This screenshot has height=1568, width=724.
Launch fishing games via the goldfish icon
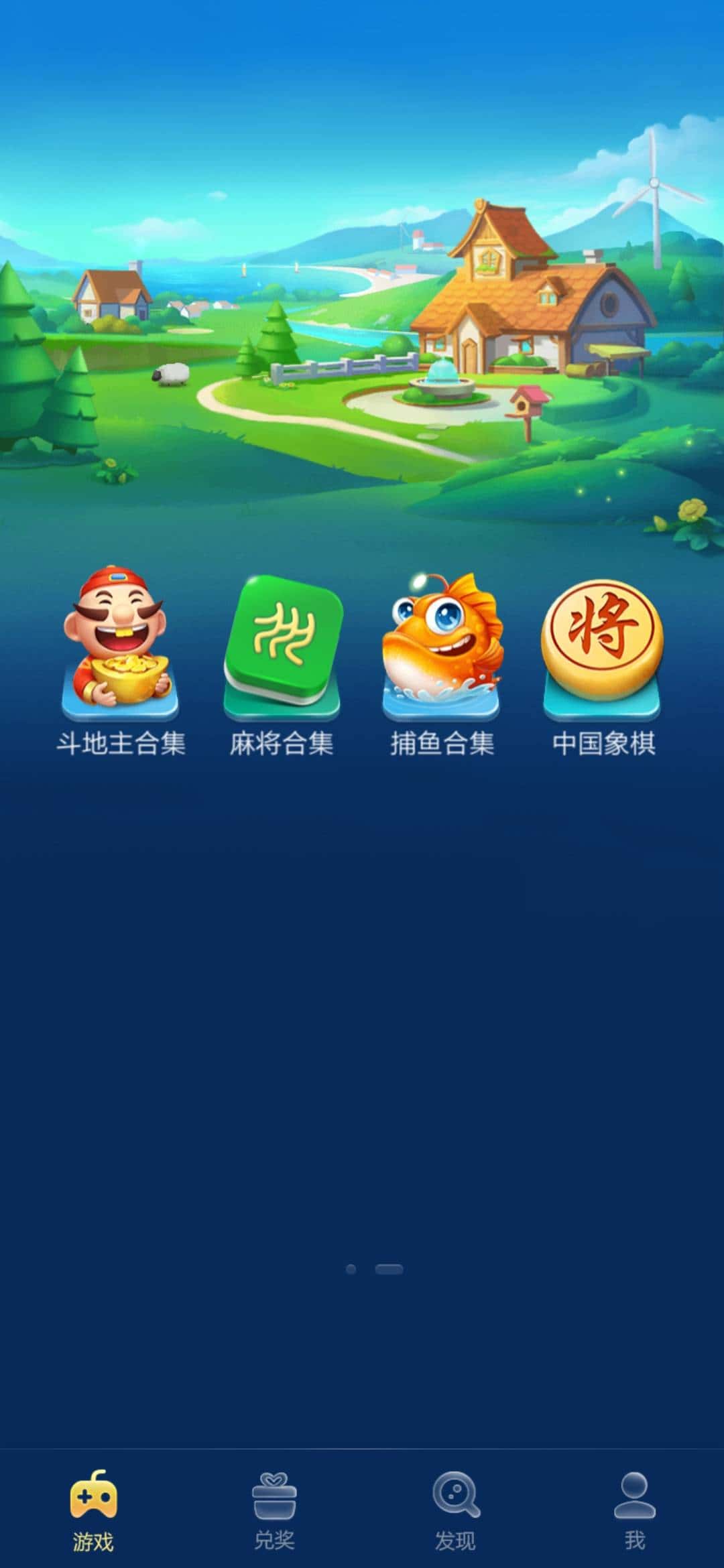click(x=442, y=640)
